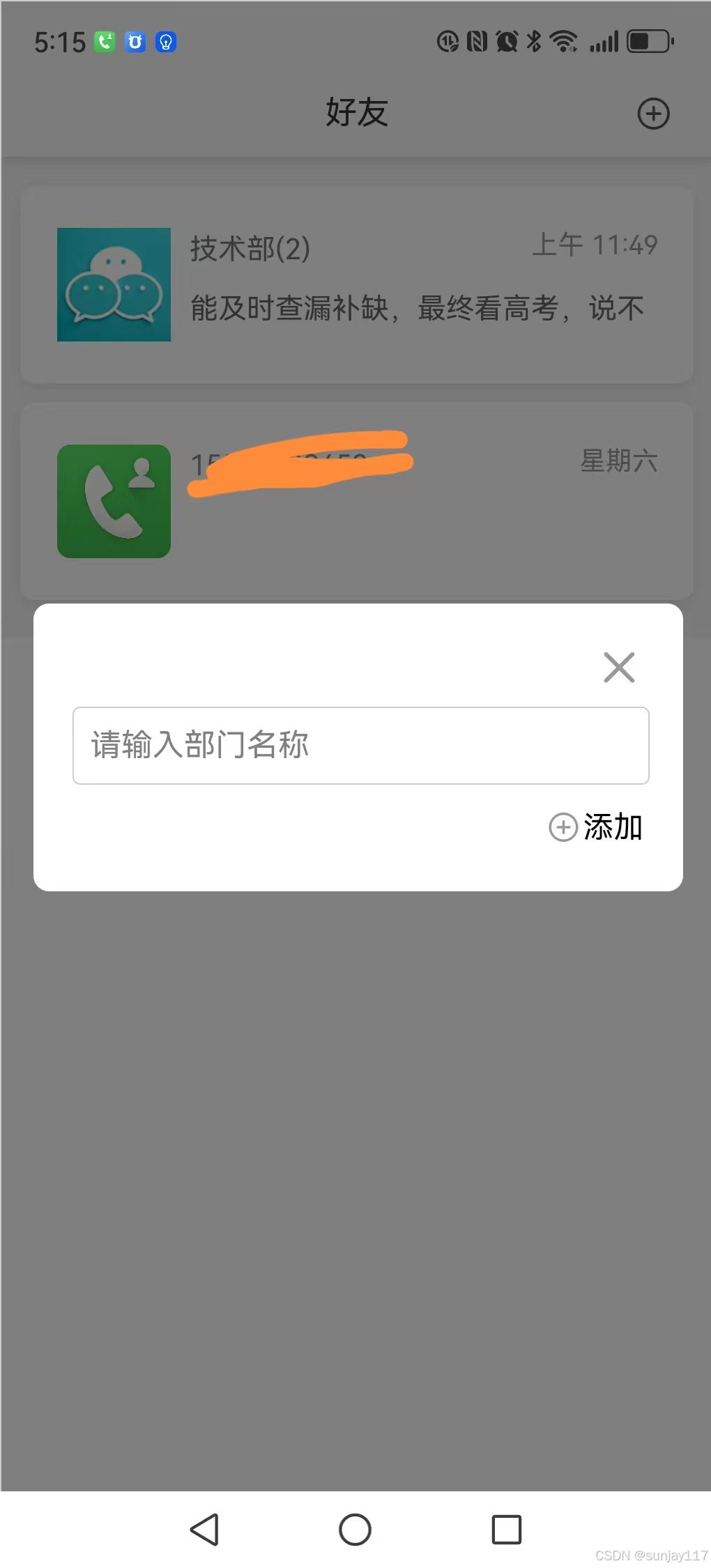Open the phone contact chat from 星期六

[x=357, y=500]
